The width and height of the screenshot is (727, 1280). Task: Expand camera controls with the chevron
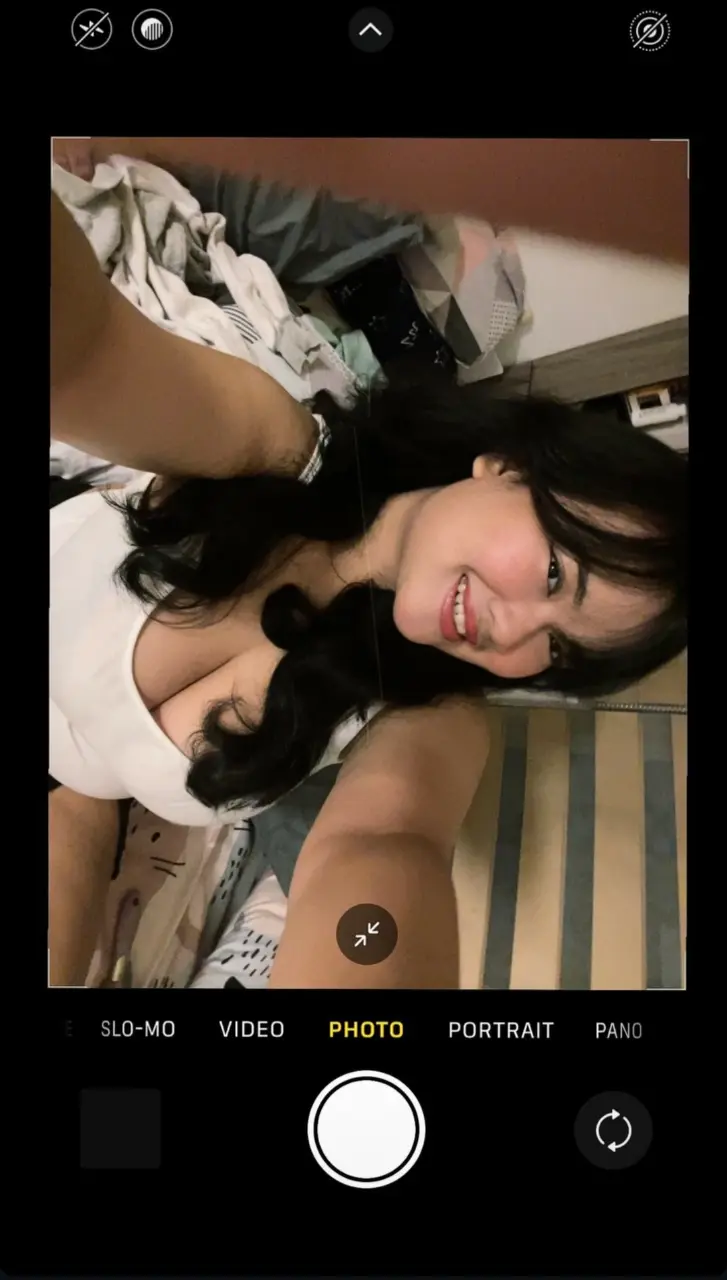[x=370, y=29]
